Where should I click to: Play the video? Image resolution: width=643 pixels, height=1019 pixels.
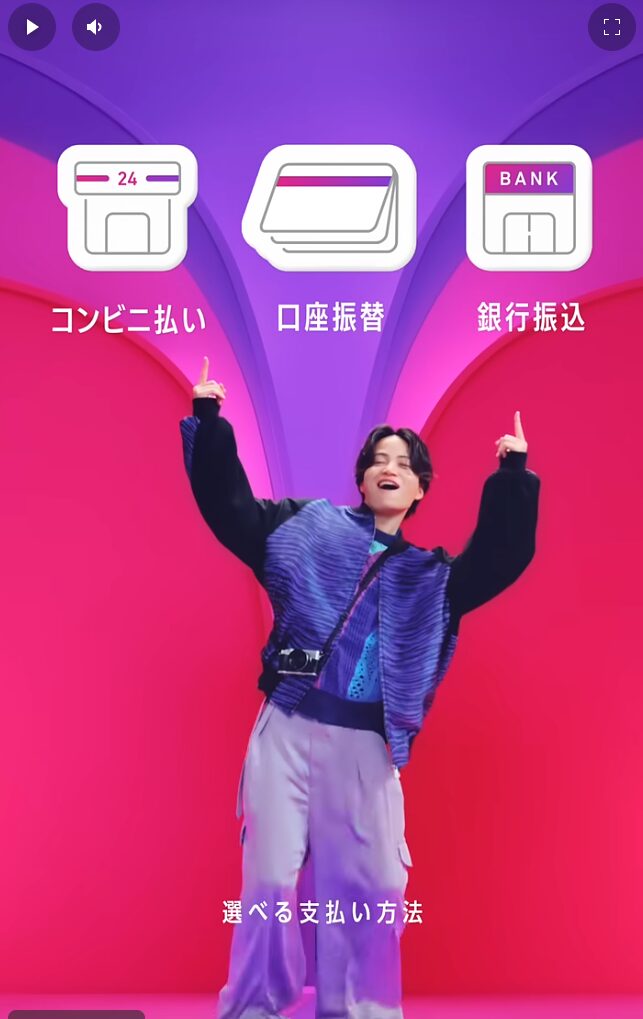[x=32, y=27]
